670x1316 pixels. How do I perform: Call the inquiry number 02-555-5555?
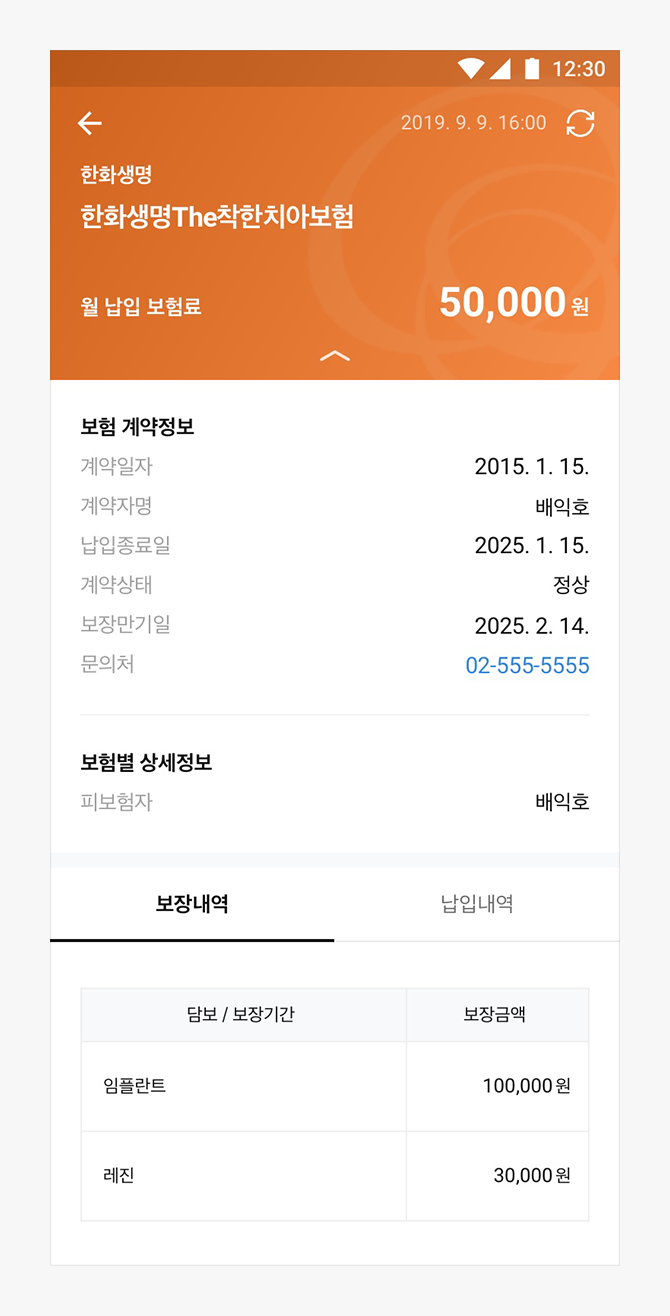tap(527, 665)
